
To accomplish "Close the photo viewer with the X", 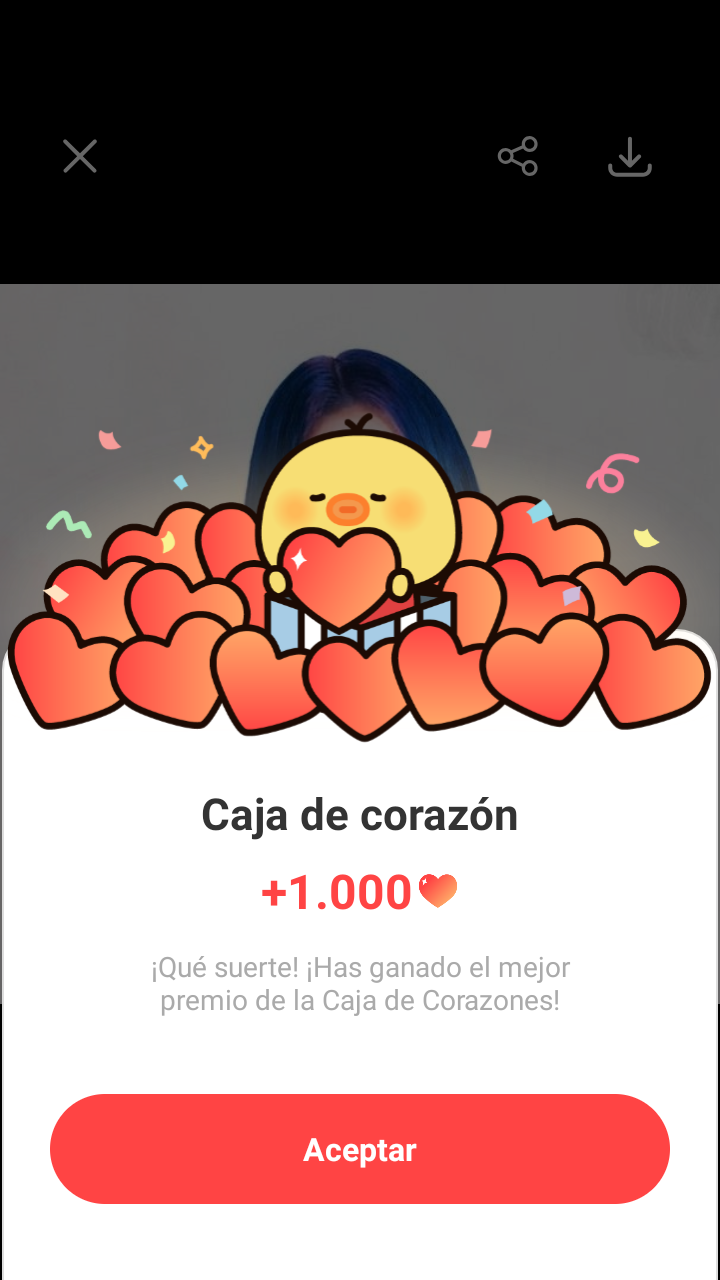I will (x=80, y=156).
